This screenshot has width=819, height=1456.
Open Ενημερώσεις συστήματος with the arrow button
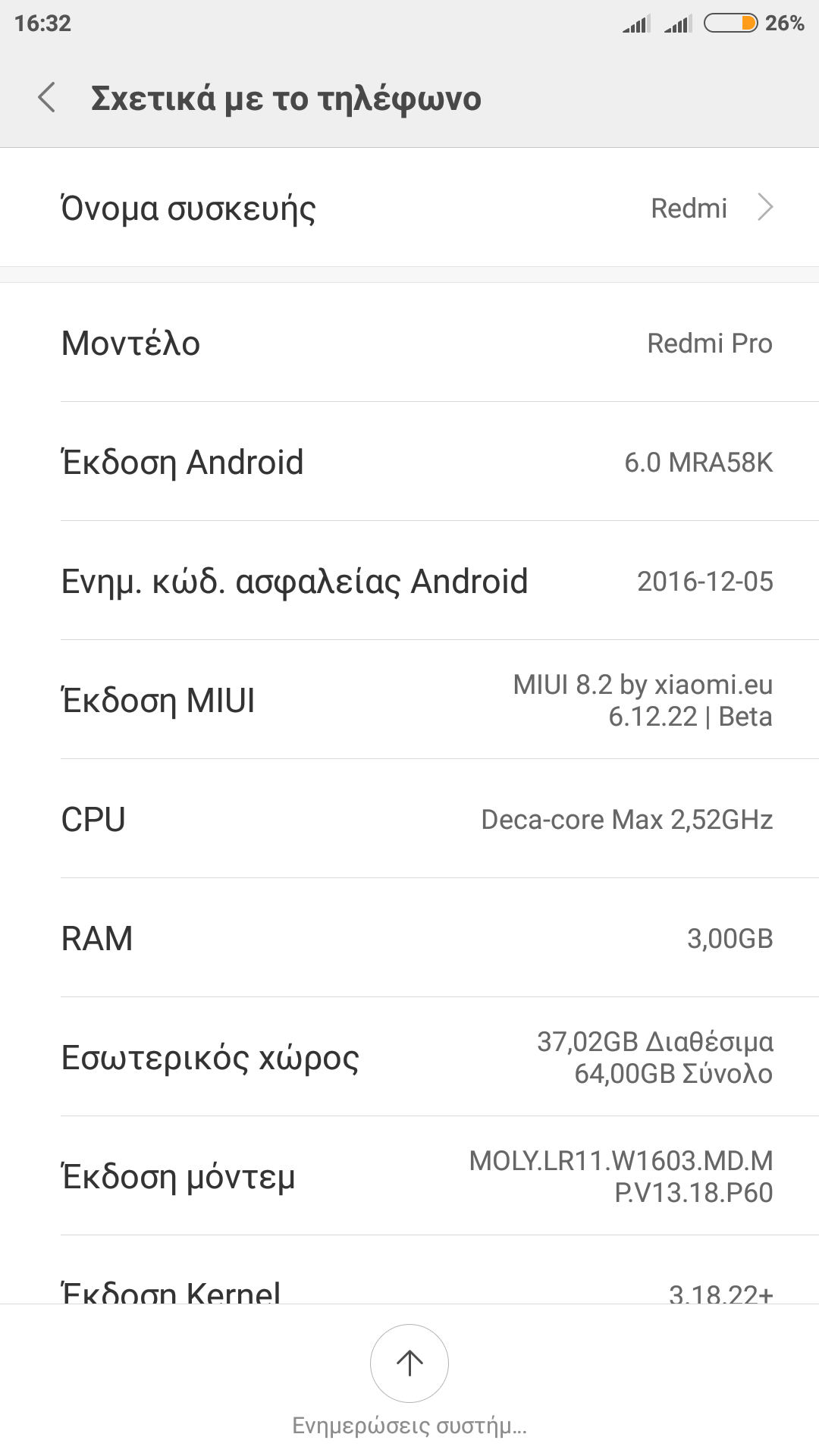click(x=409, y=1363)
